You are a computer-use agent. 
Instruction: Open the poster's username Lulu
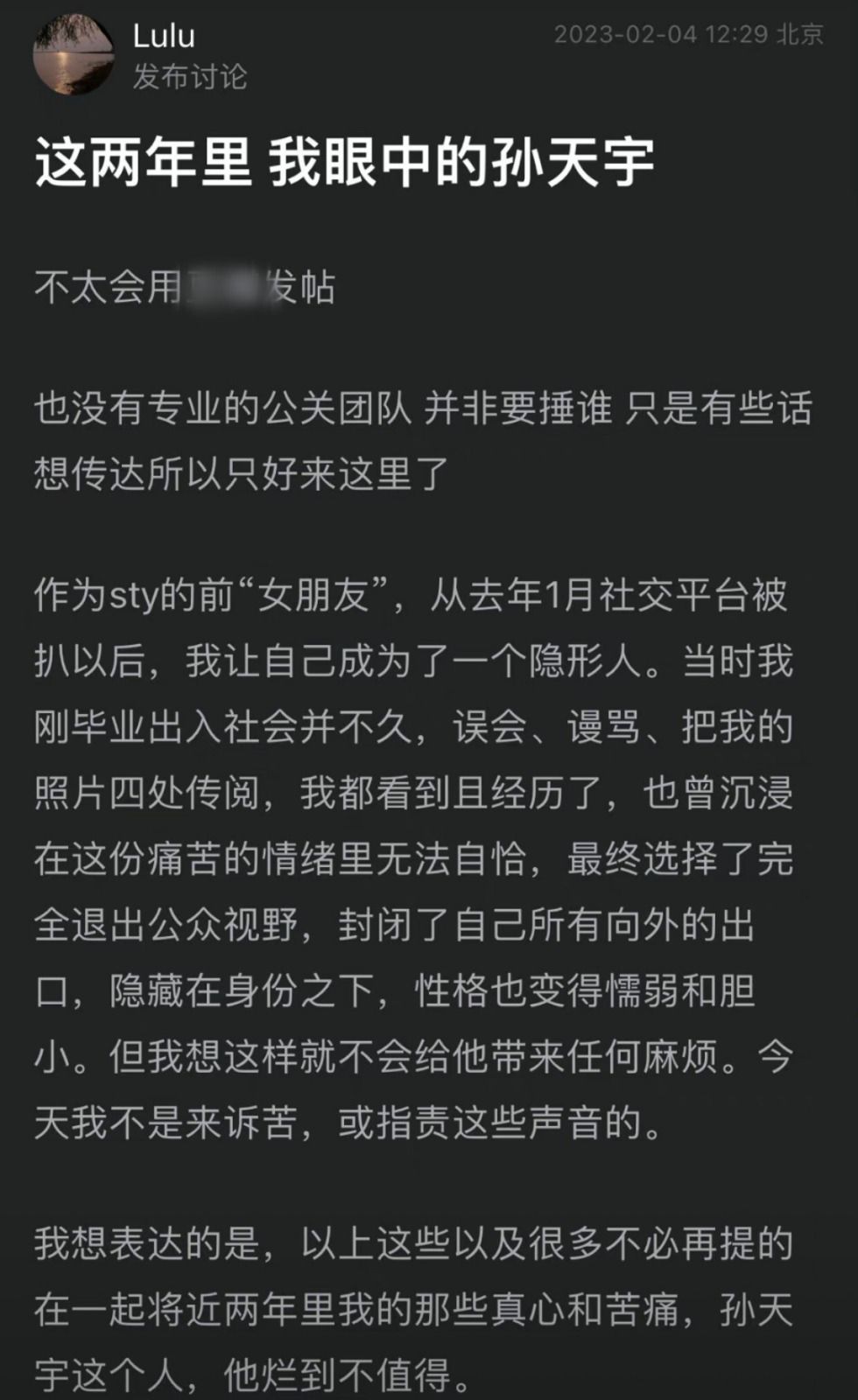[164, 36]
